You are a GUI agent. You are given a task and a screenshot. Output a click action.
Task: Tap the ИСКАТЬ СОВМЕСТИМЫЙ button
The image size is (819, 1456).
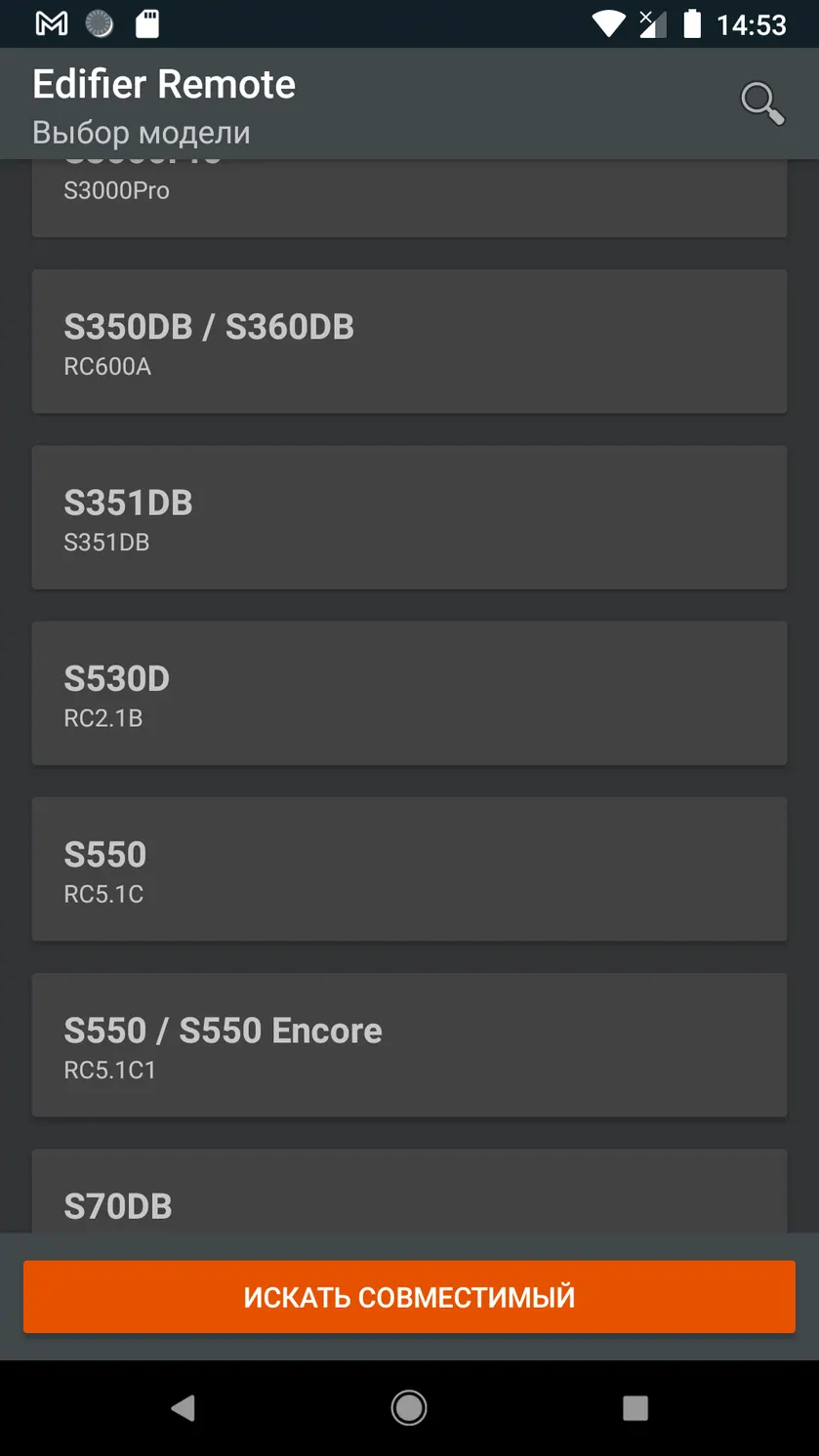[409, 1297]
